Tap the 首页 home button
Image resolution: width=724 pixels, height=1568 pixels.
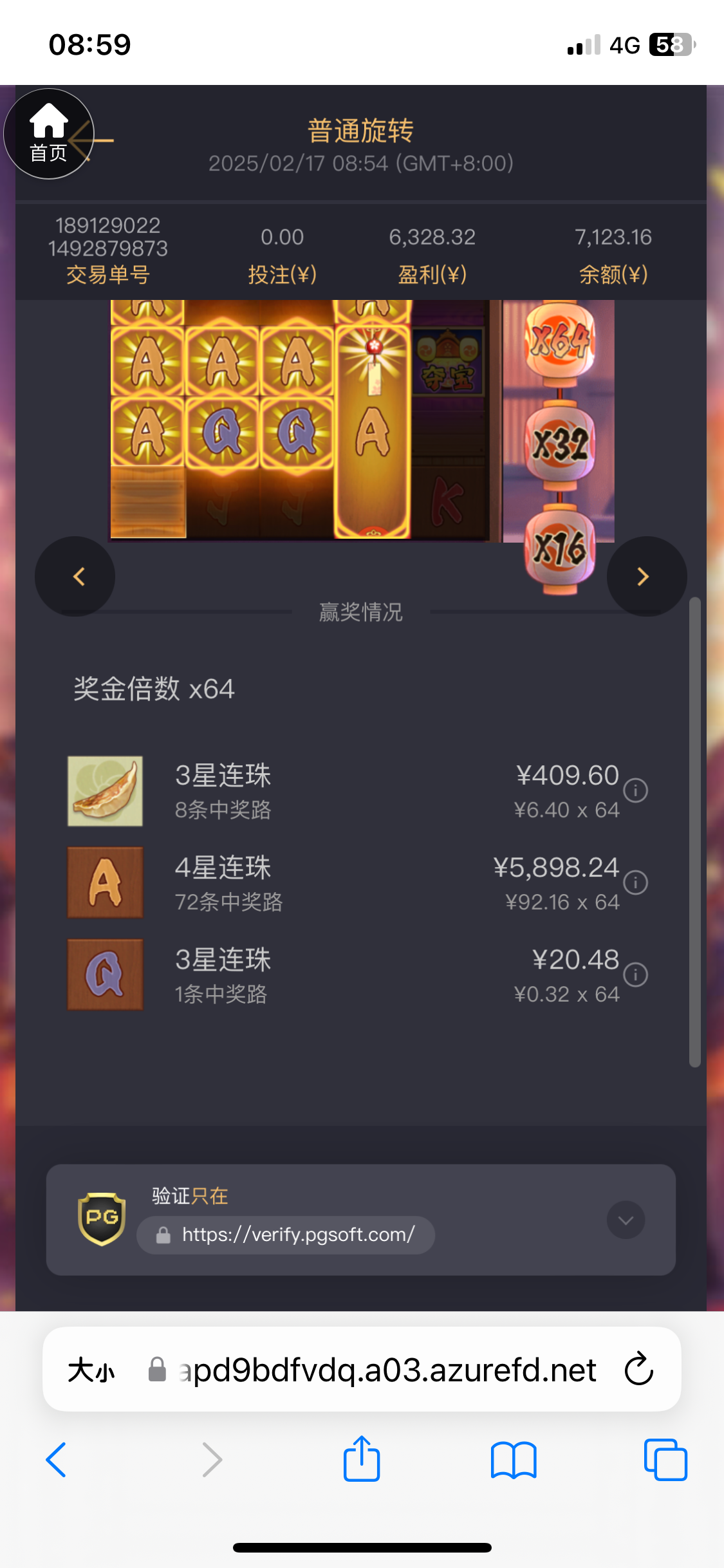(48, 134)
